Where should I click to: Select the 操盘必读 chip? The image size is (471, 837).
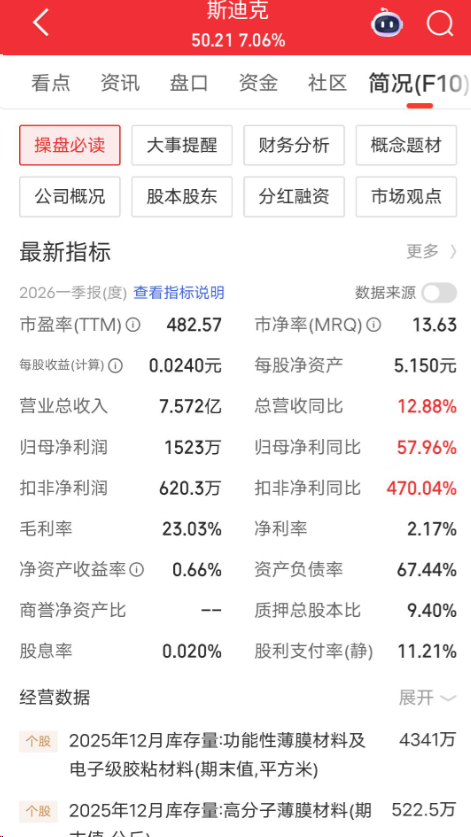tap(70, 145)
